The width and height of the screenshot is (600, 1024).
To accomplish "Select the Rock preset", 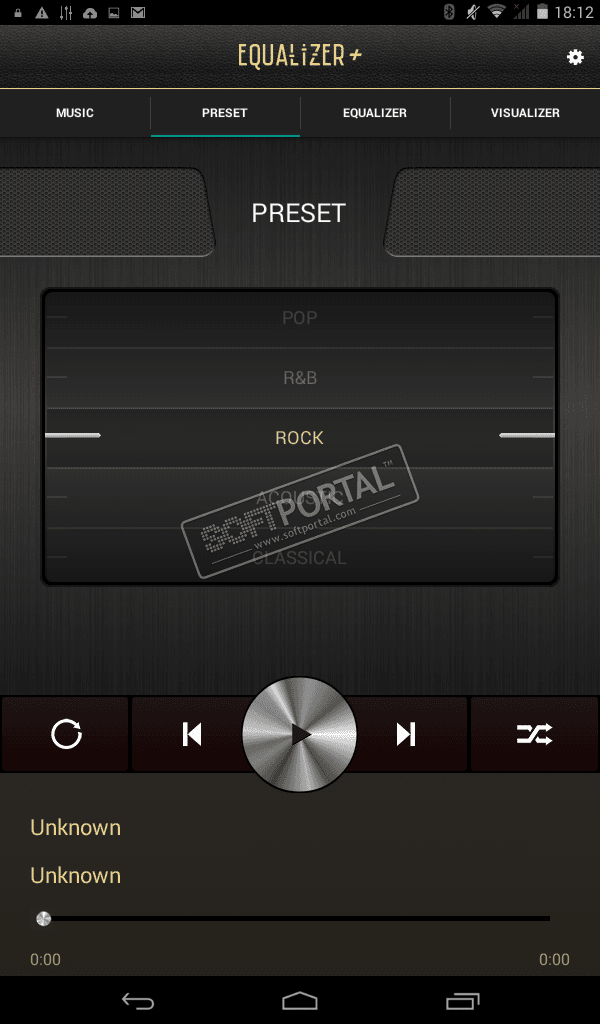I will tap(300, 438).
